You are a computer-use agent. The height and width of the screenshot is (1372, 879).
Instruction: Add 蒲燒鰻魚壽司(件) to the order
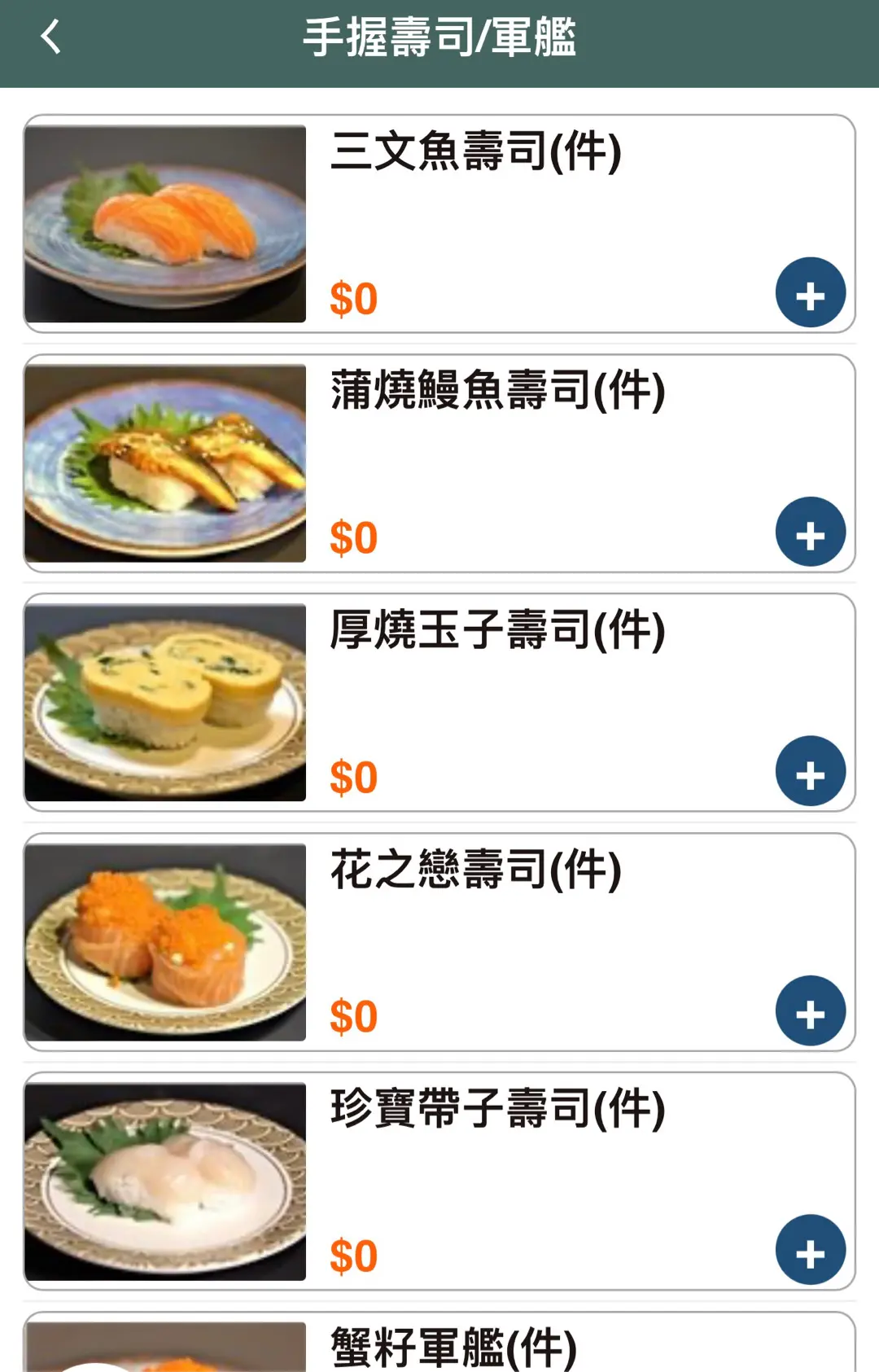pos(810,533)
